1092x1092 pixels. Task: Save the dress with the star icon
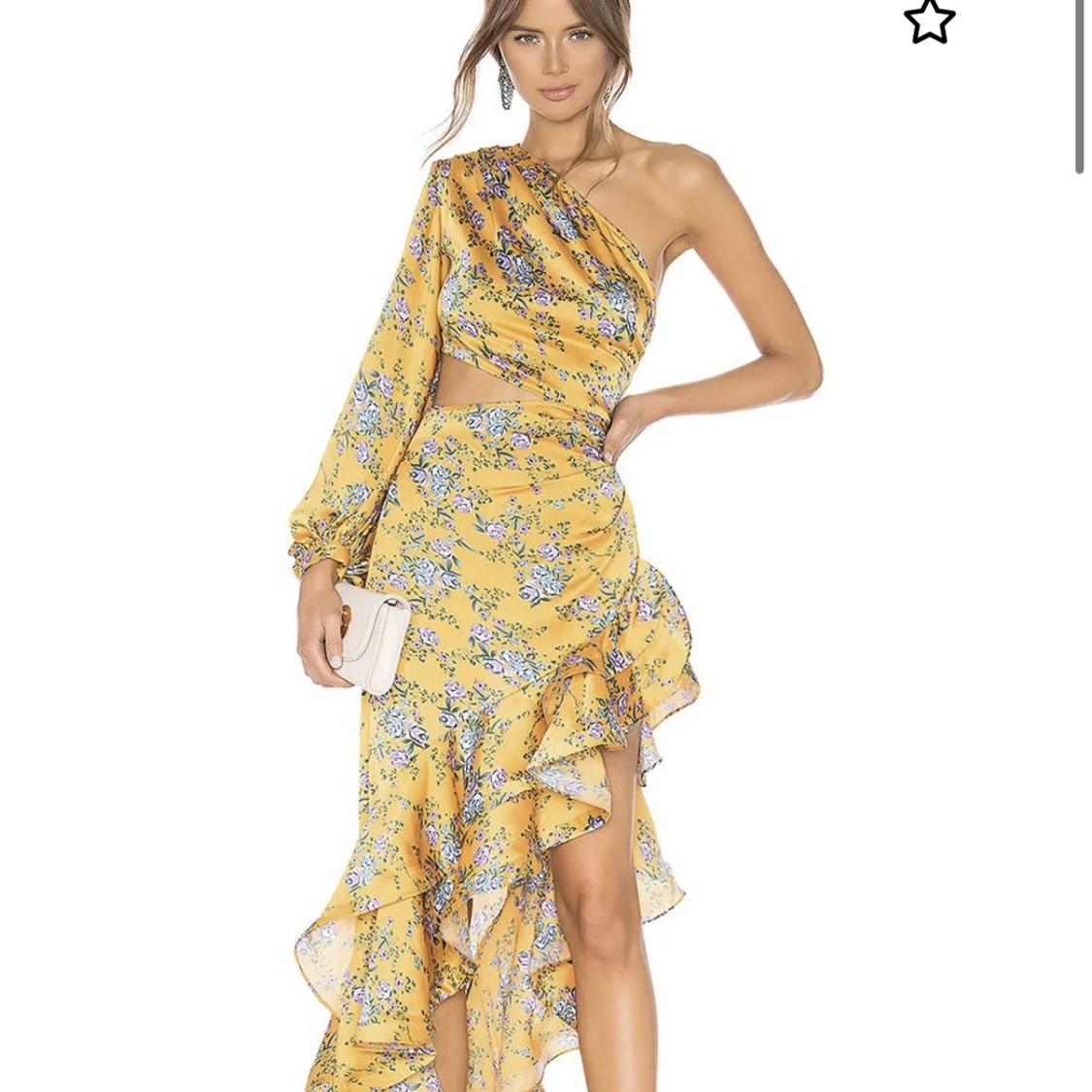(x=929, y=21)
